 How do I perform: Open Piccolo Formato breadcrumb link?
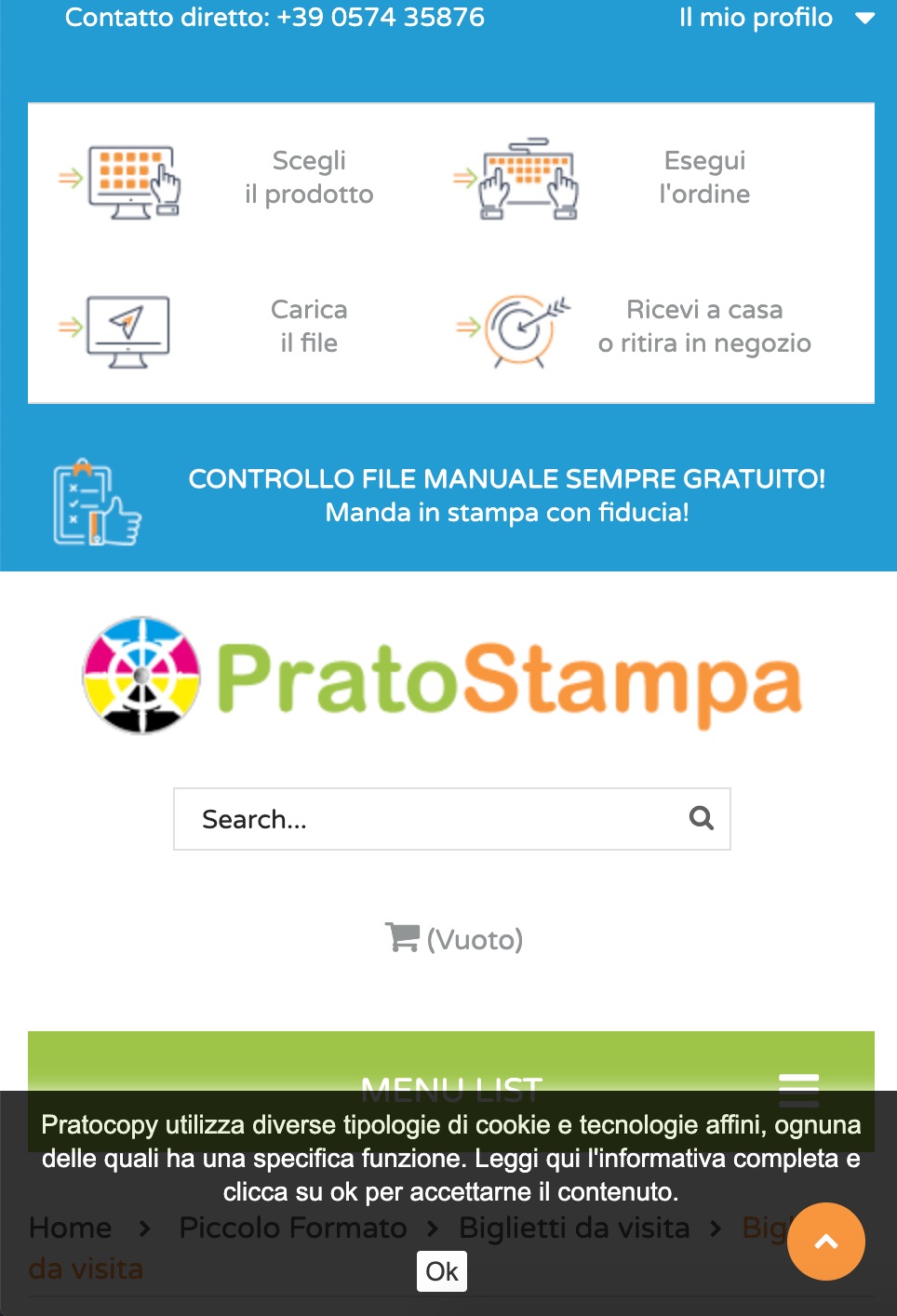(x=292, y=1228)
